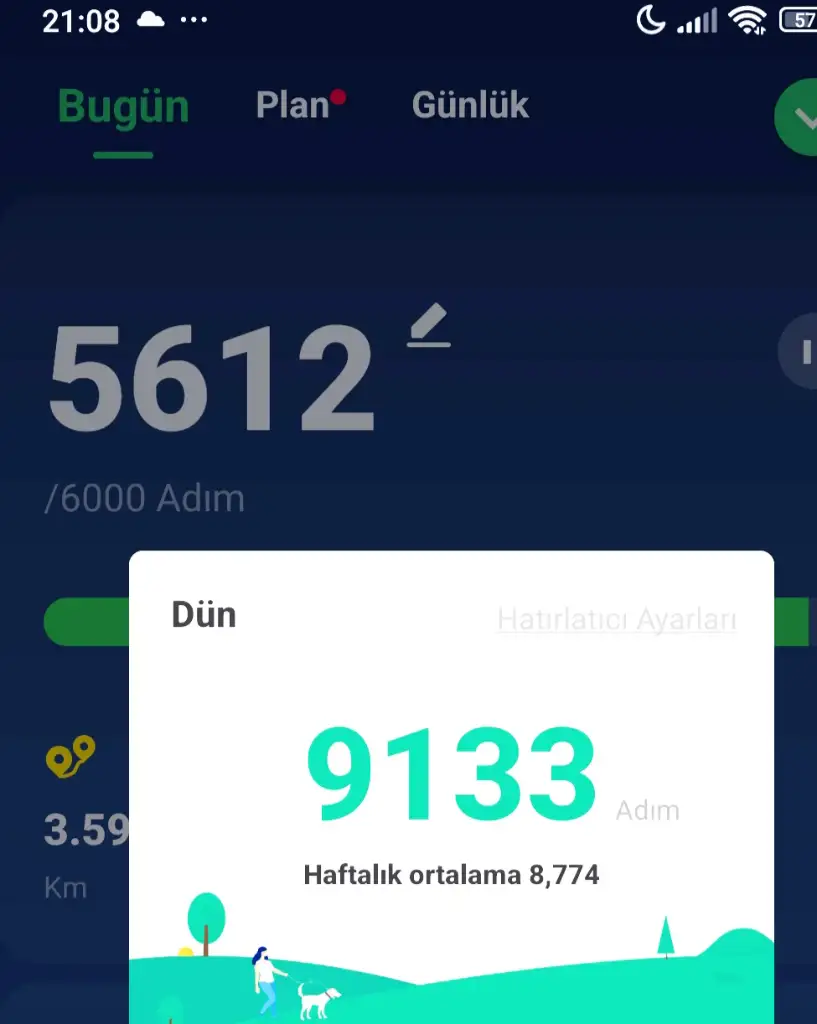Switch to the Bugün tab

[x=123, y=106]
